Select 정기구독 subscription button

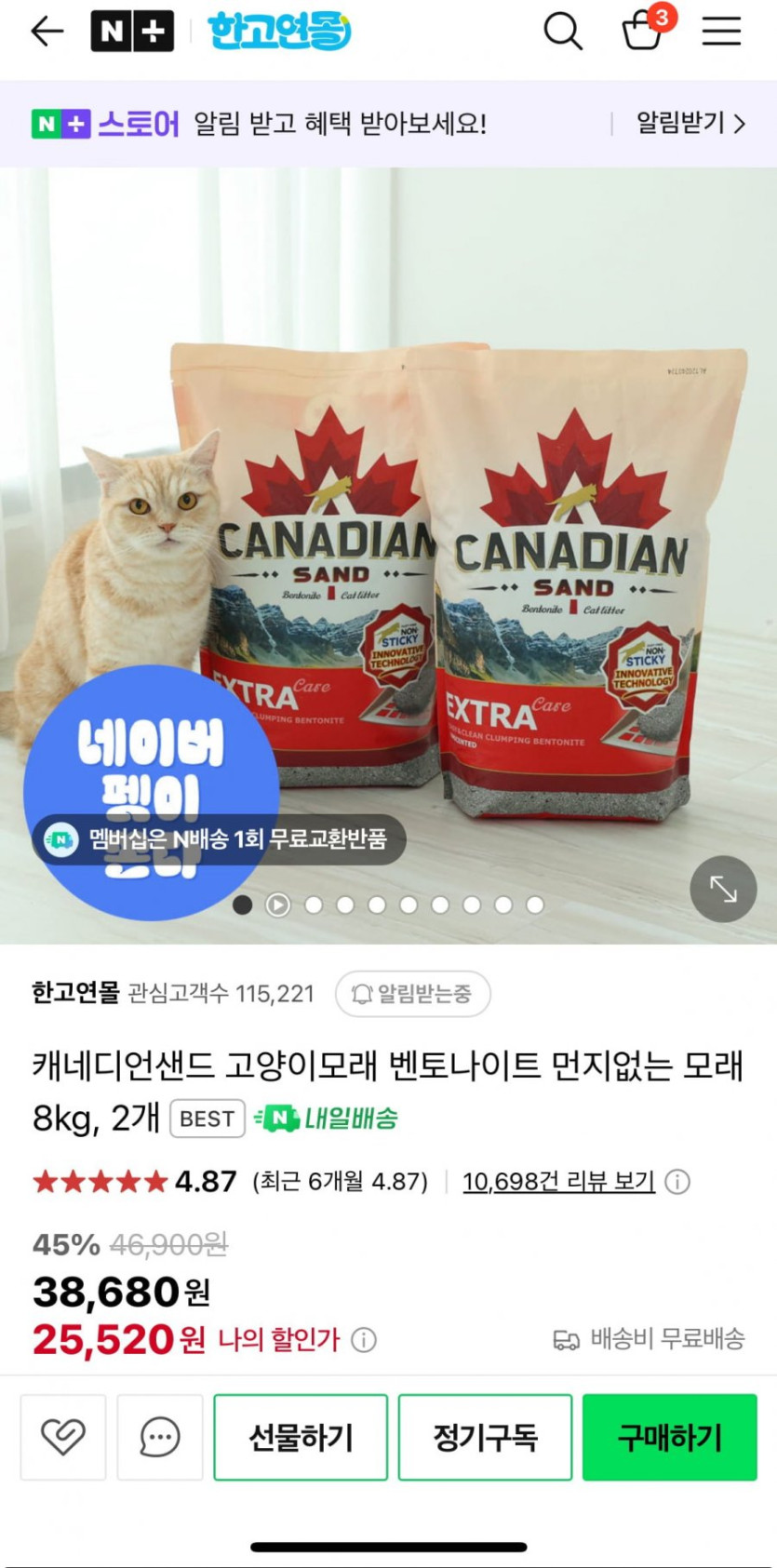485,1437
